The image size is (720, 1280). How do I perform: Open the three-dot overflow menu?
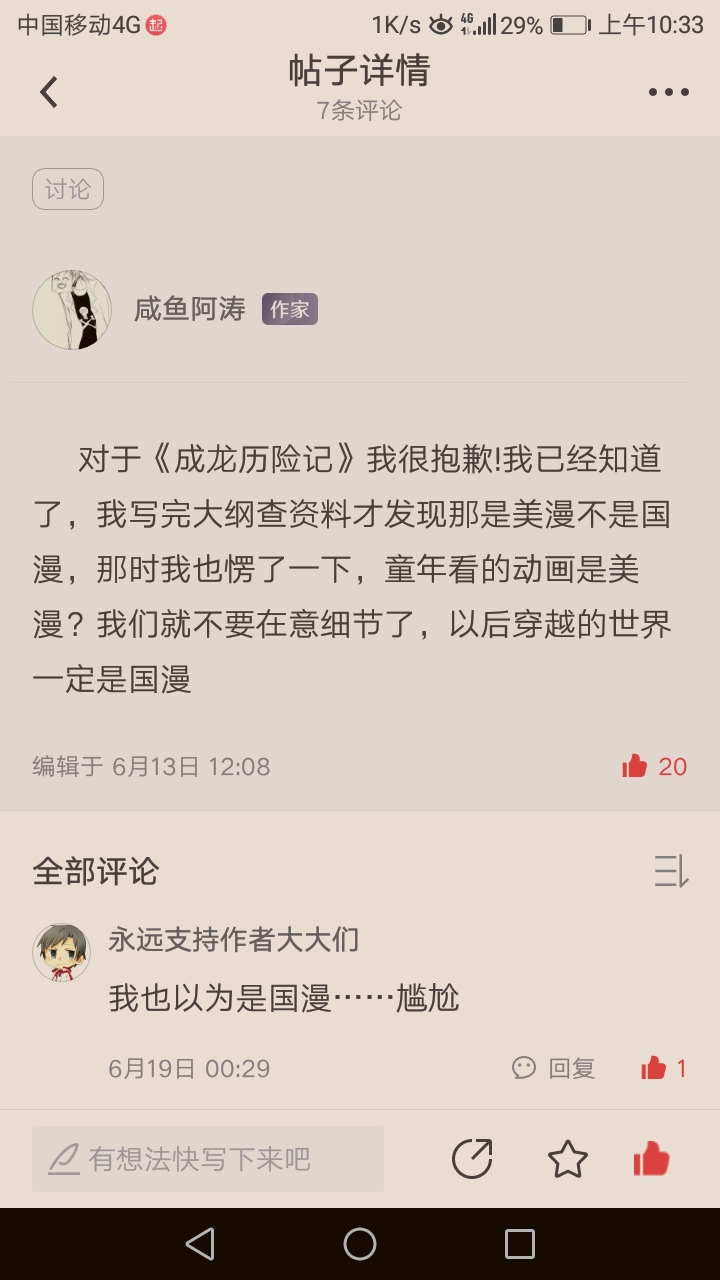(668, 92)
